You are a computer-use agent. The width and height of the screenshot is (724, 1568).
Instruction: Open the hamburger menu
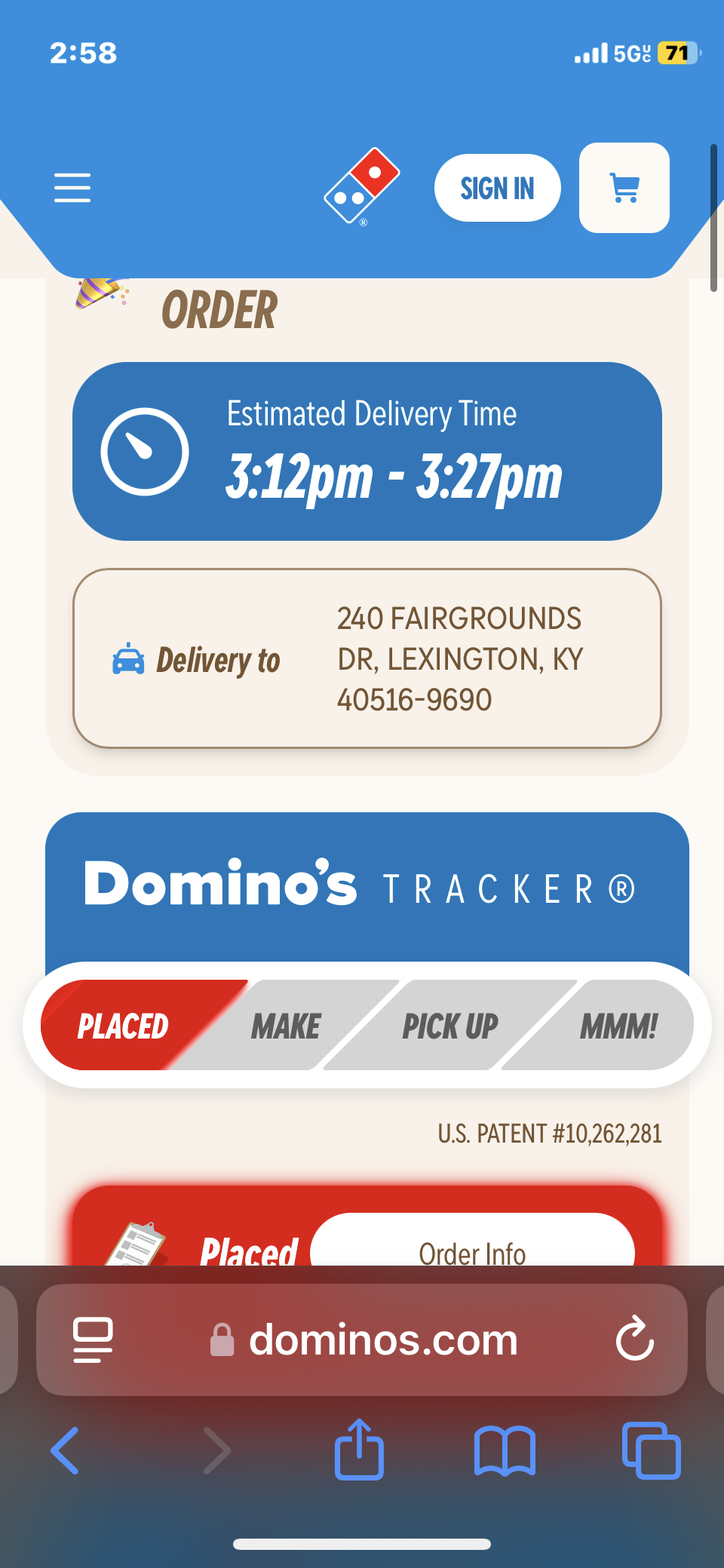coord(72,188)
